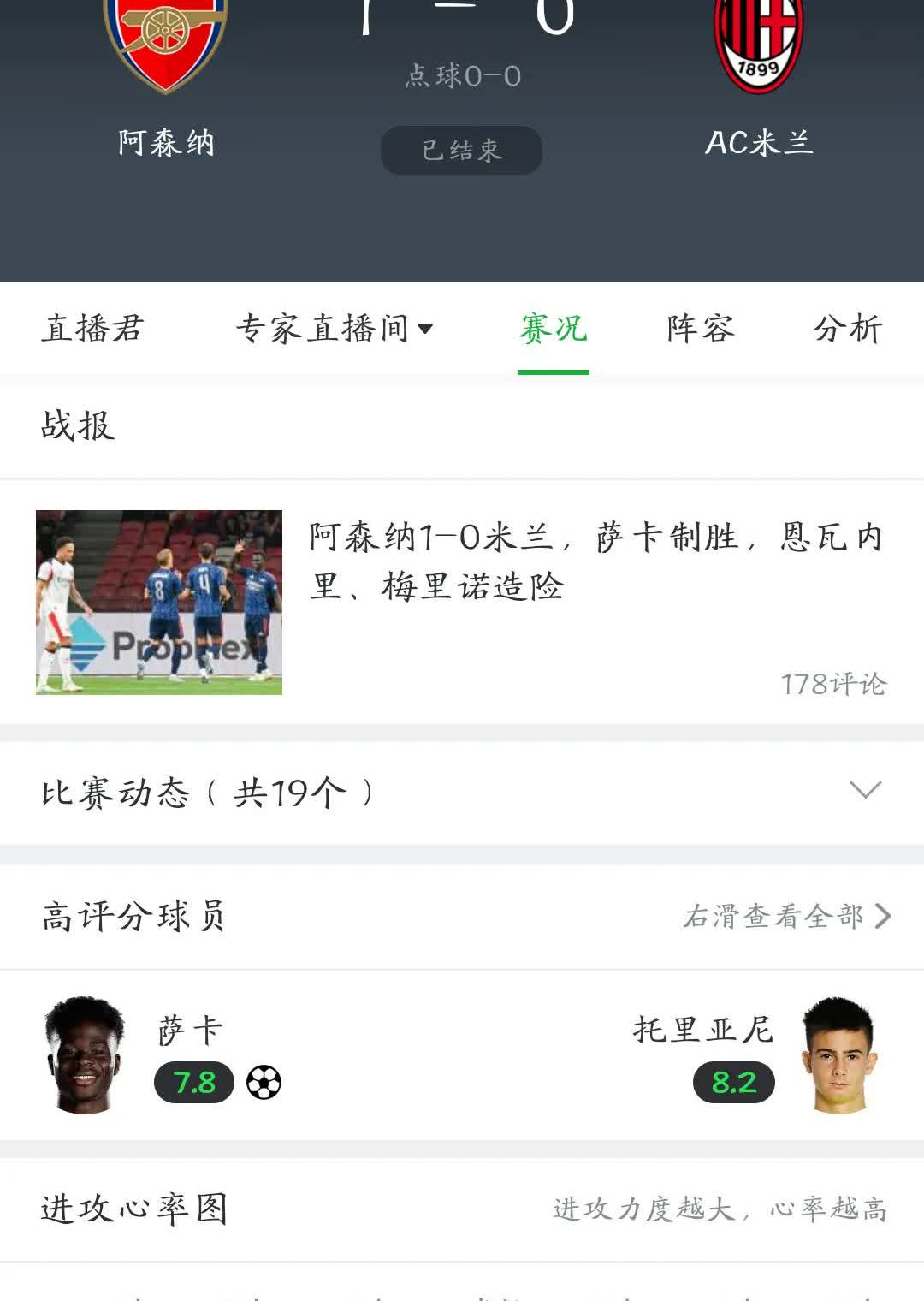924x1301 pixels.
Task: Switch to the 直播君 tab
Action: [x=92, y=329]
